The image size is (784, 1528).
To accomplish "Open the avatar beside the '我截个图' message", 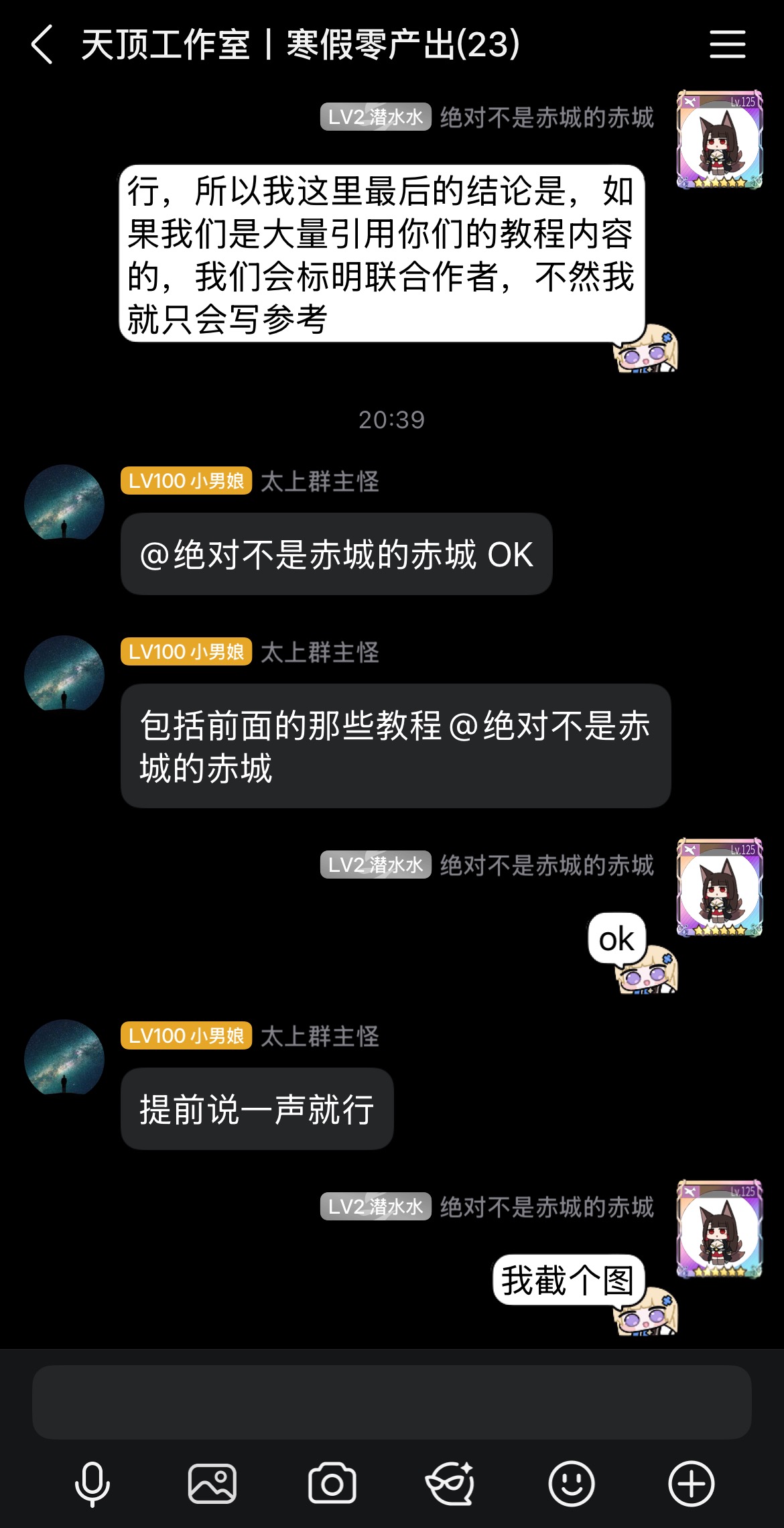I will [x=719, y=1228].
